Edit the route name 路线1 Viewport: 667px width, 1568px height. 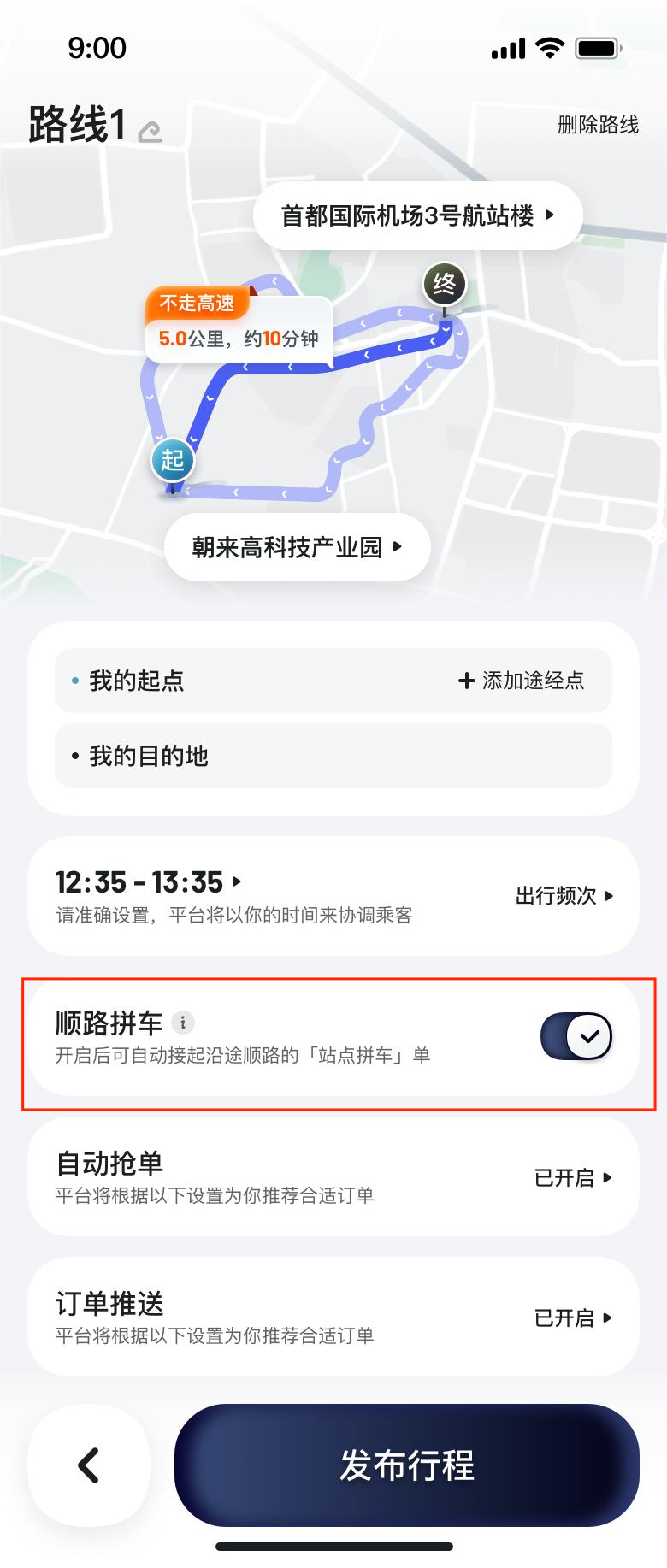point(150,131)
